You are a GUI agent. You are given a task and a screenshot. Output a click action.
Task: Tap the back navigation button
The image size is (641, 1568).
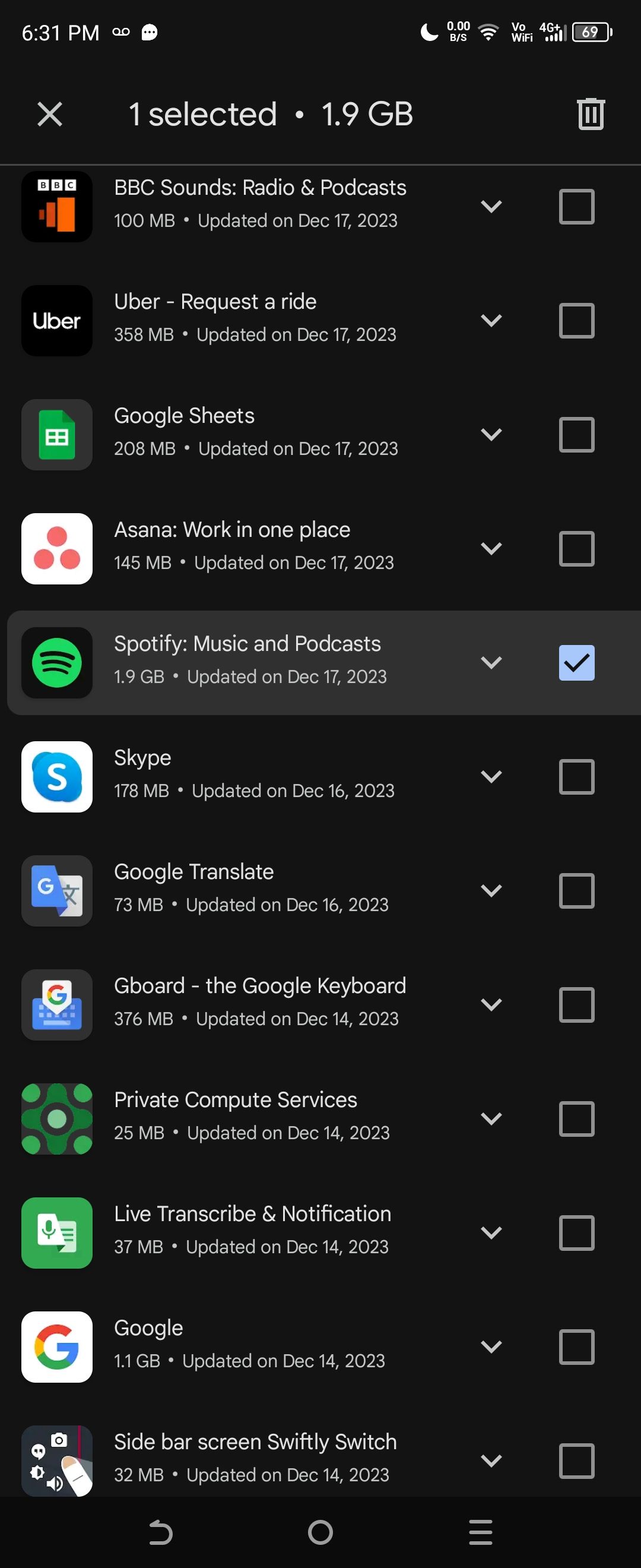(160, 1534)
